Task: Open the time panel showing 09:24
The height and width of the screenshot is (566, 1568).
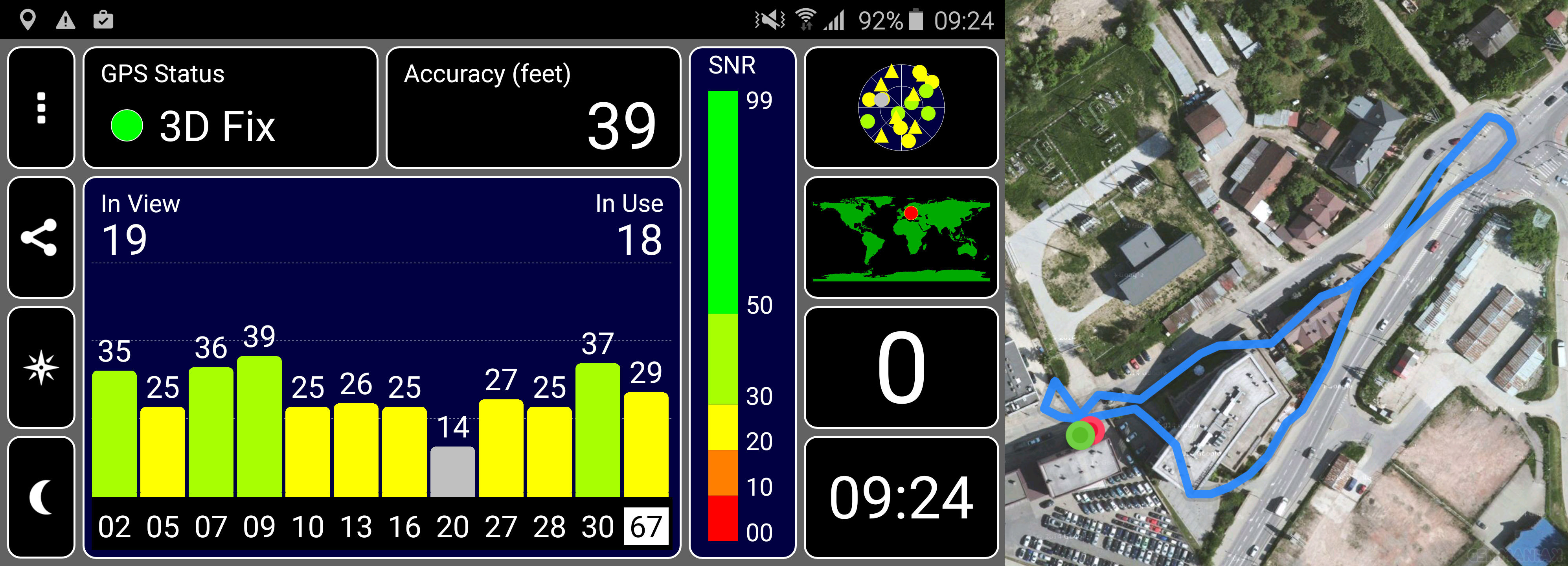Action: 901,496
